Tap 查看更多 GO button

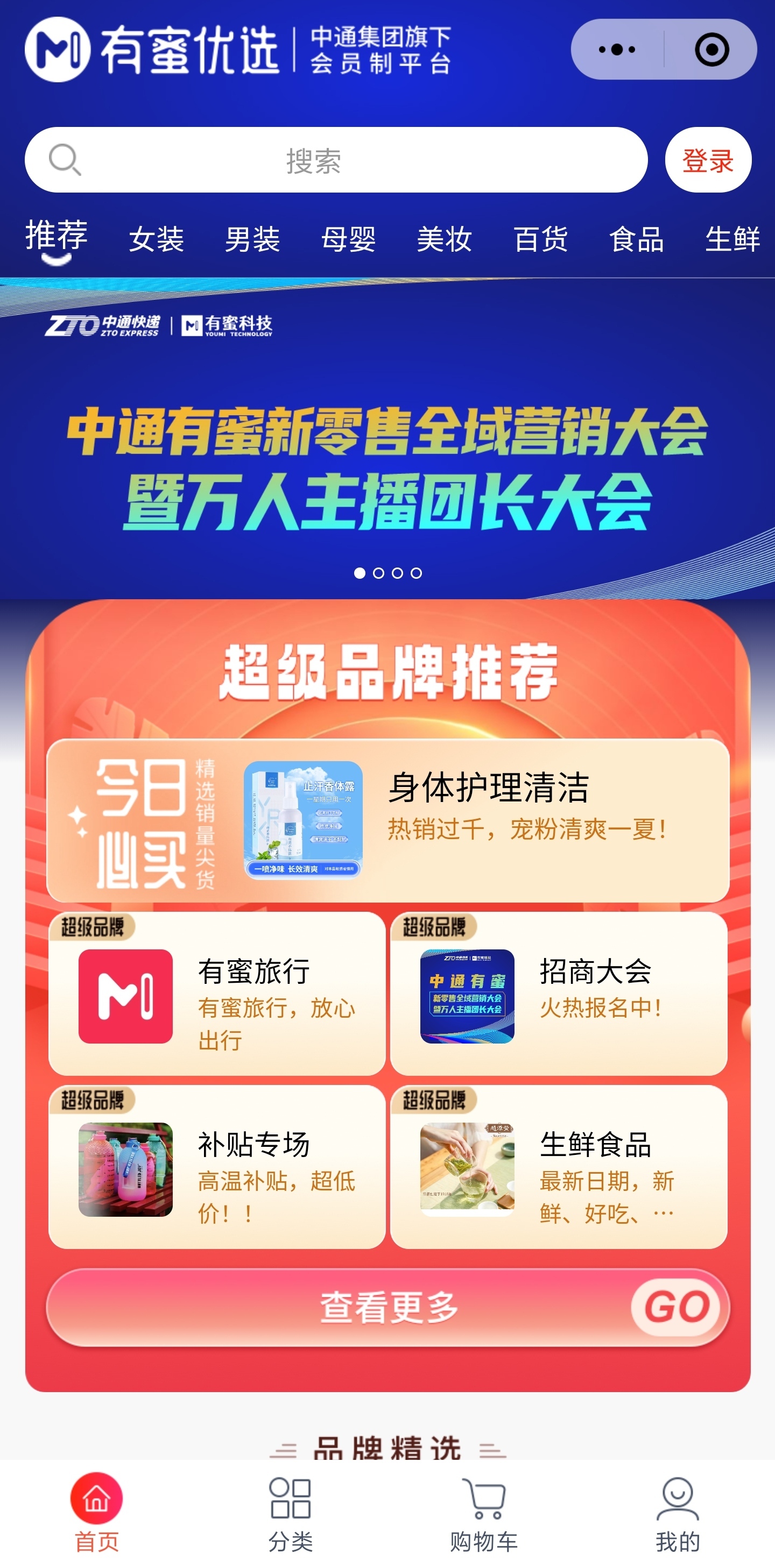(x=388, y=1307)
